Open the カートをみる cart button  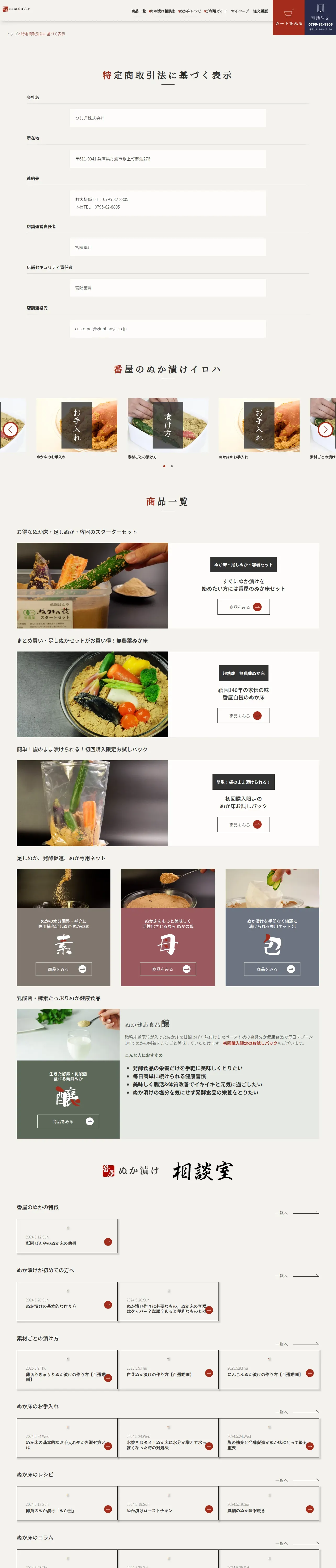(288, 17)
